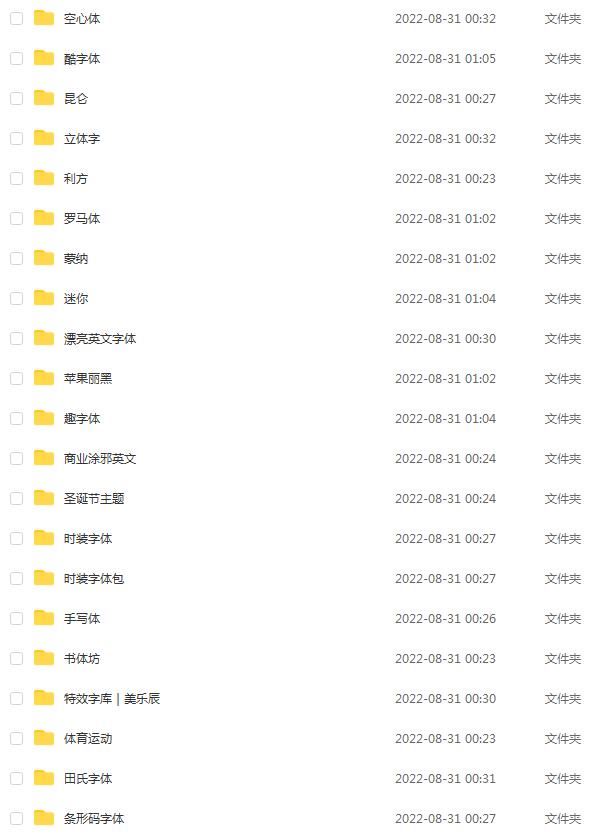Open the 商业涂邪英文 folder
This screenshot has height=836, width=604.
99,459
